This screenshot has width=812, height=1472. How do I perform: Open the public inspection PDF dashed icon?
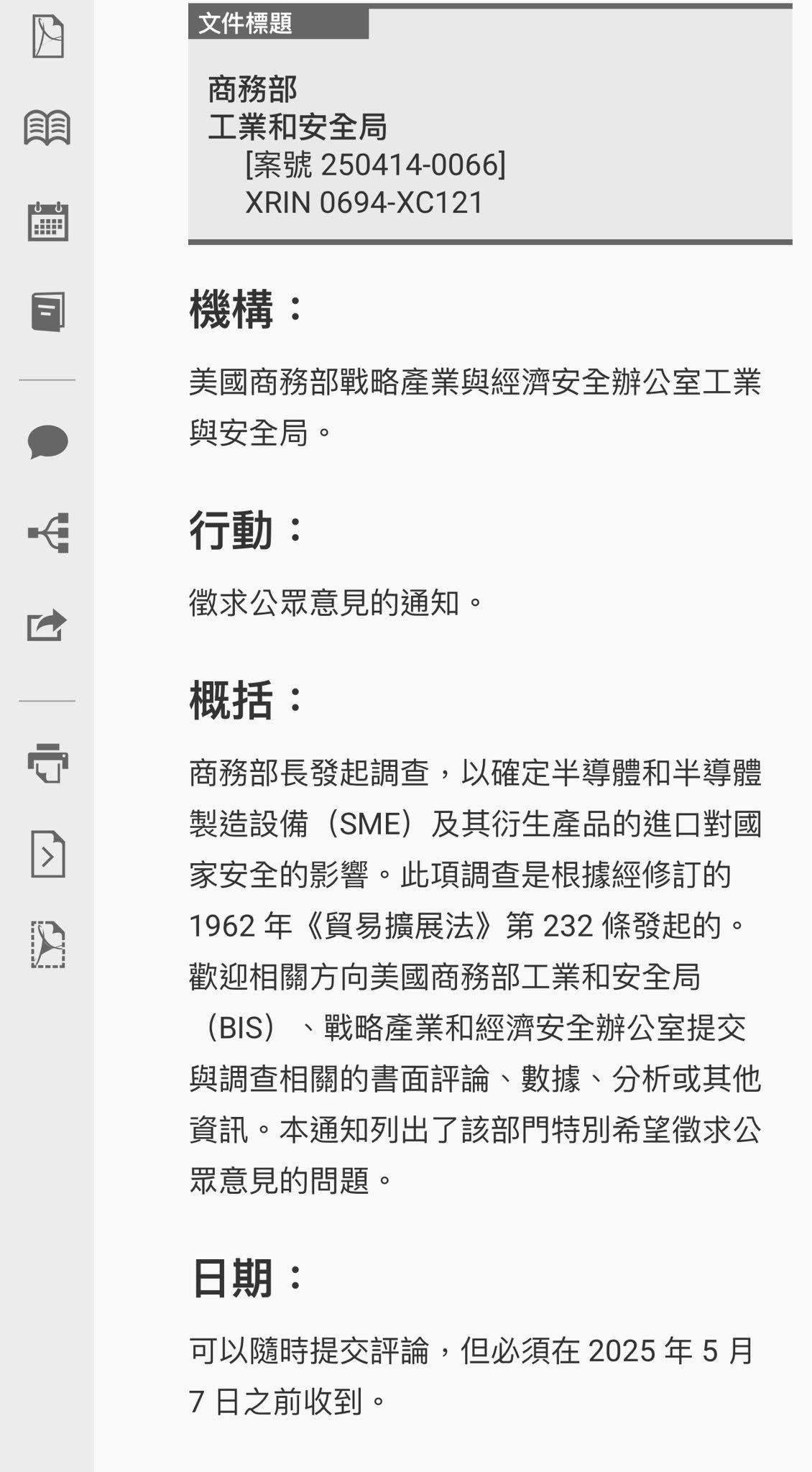coord(47,944)
